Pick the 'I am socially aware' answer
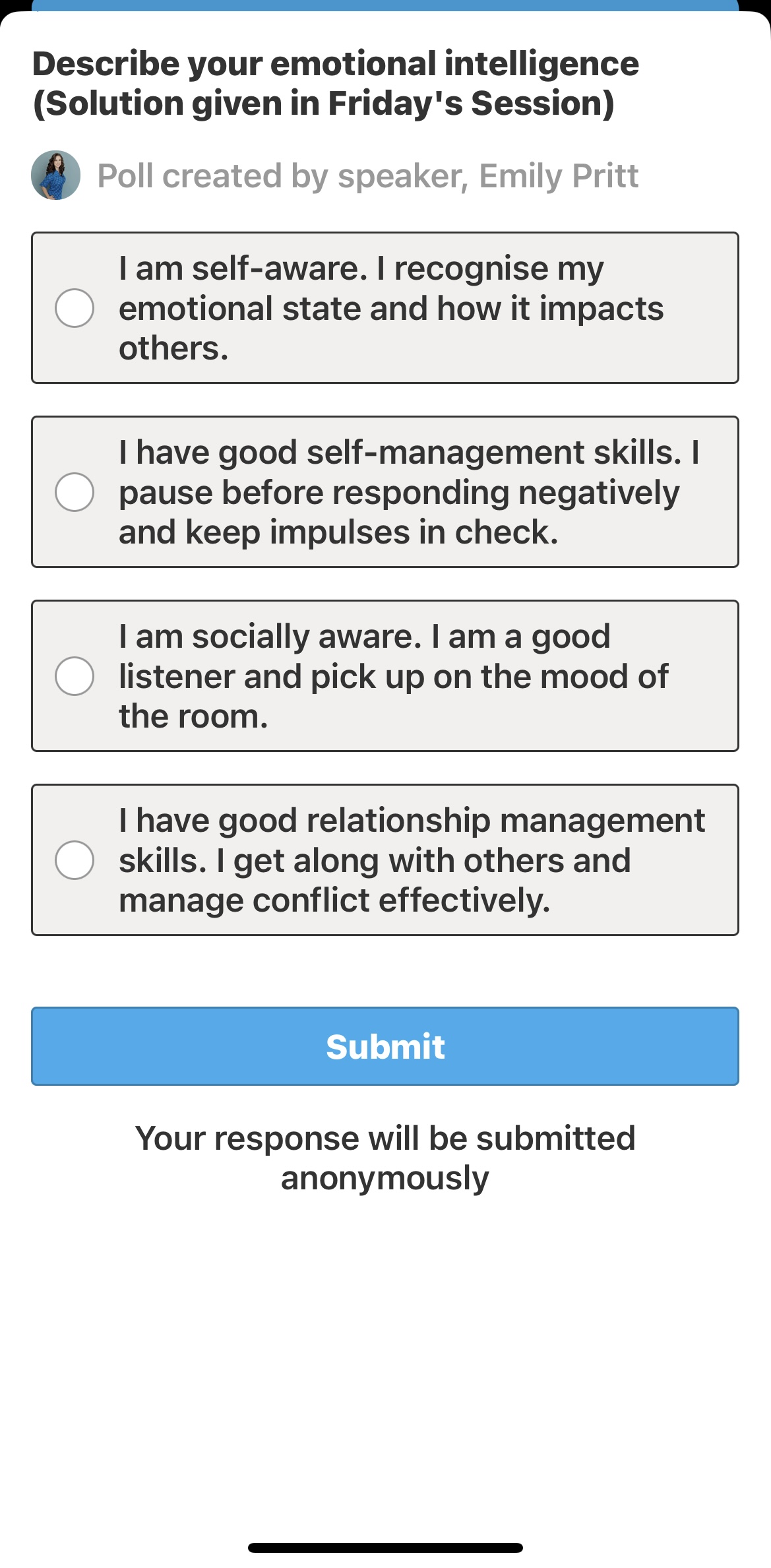This screenshot has height=1568, width=771. click(75, 676)
